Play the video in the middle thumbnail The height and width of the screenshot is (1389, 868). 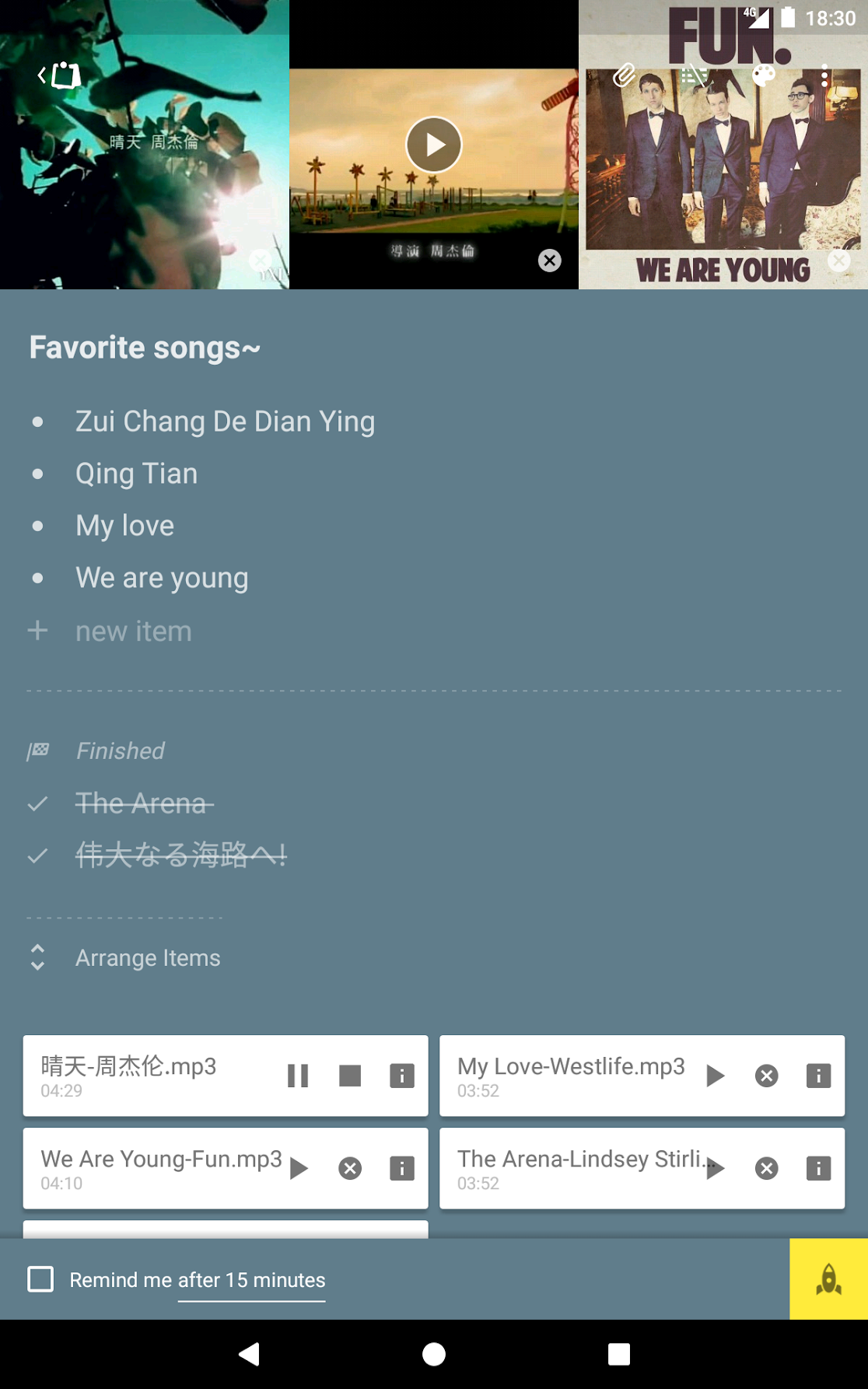(x=434, y=145)
